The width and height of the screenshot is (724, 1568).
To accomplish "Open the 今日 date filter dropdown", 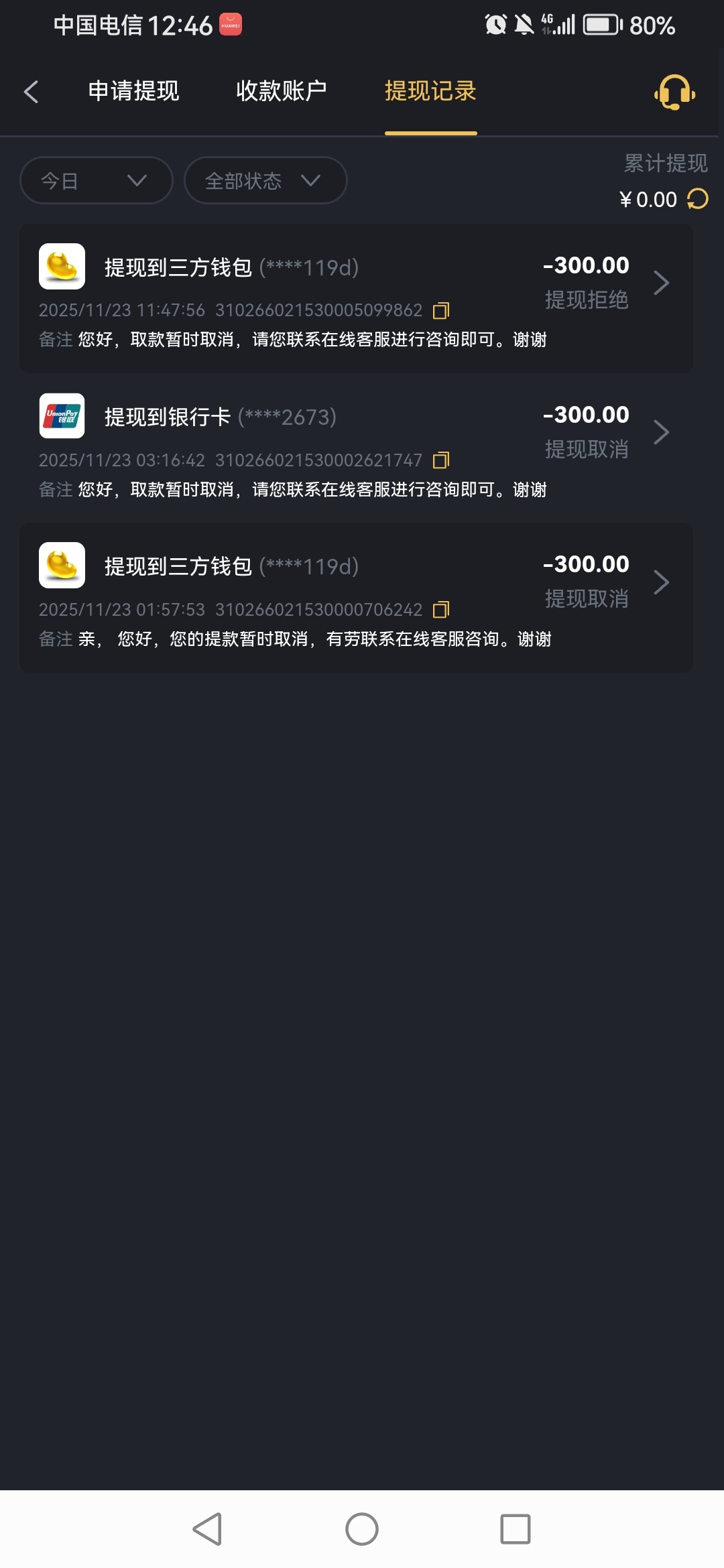I will coord(95,180).
